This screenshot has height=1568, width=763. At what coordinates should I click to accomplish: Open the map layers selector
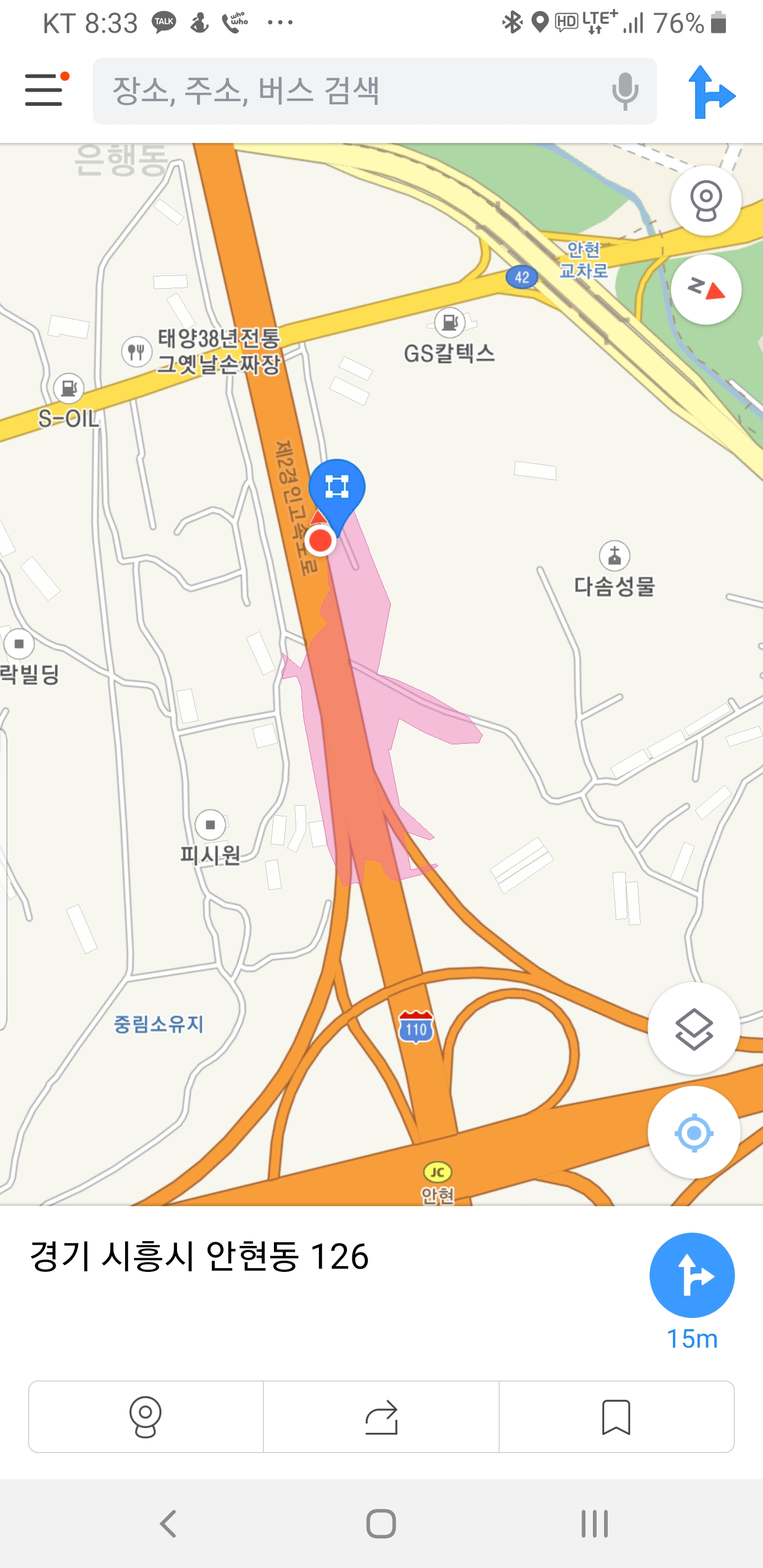point(694,1029)
